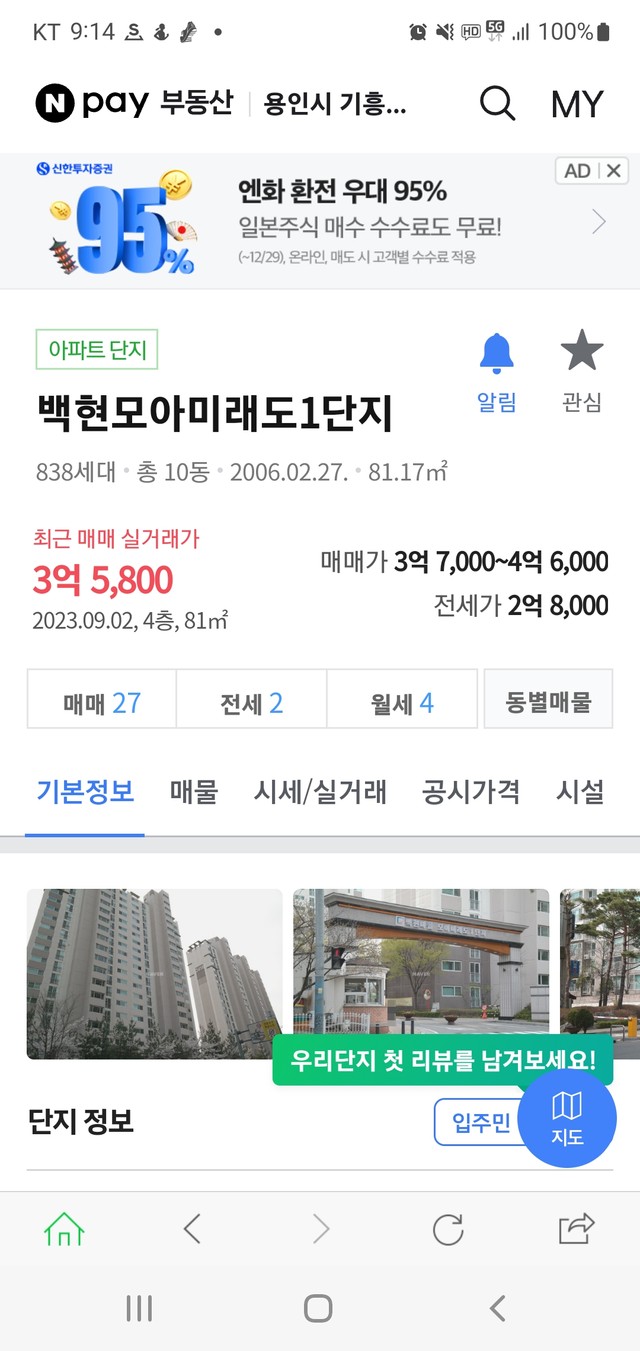The width and height of the screenshot is (640, 1351).
Task: View 월세 4 listings
Action: click(x=402, y=703)
